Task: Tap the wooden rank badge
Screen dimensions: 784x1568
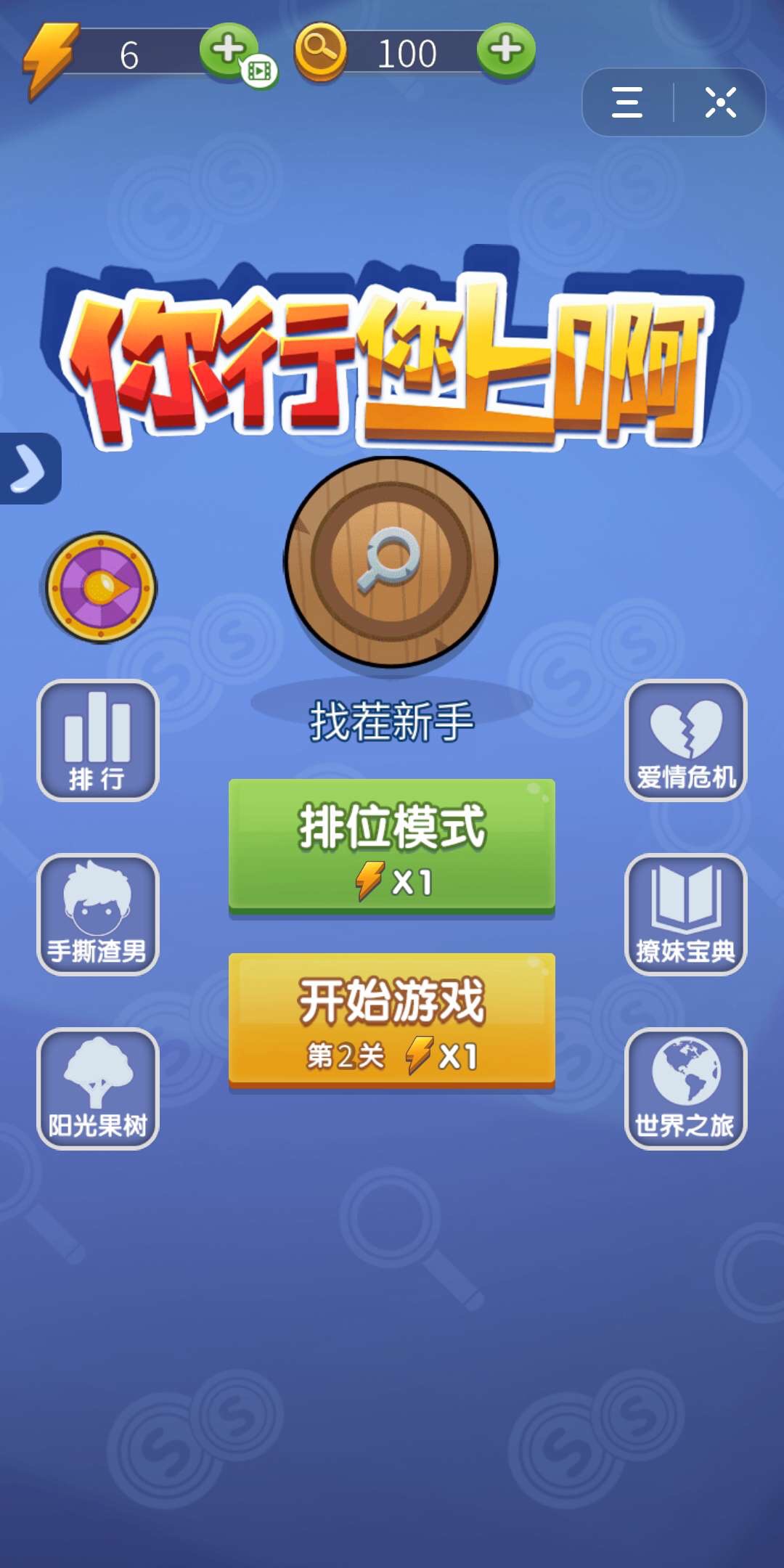Action: click(x=392, y=561)
